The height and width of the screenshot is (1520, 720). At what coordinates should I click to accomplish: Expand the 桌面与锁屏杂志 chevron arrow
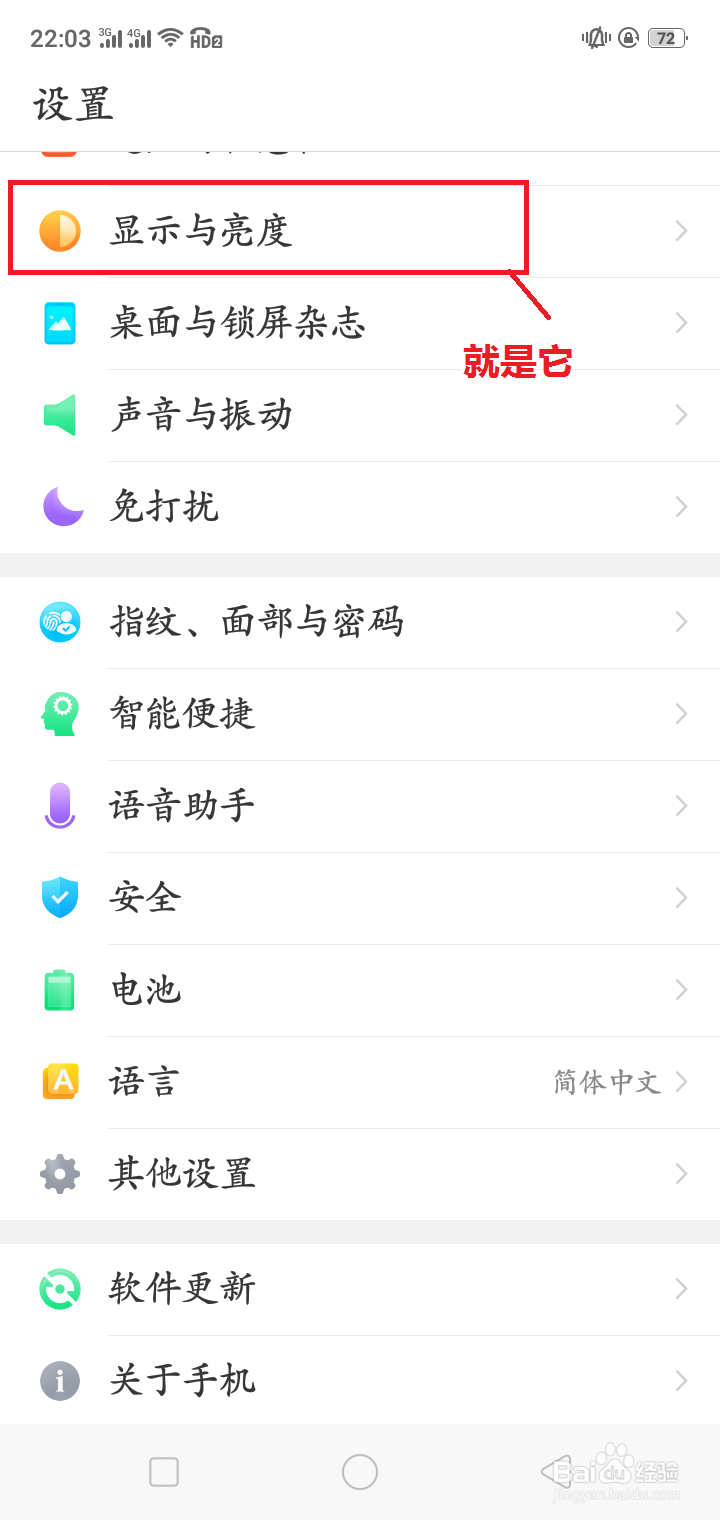(x=681, y=322)
